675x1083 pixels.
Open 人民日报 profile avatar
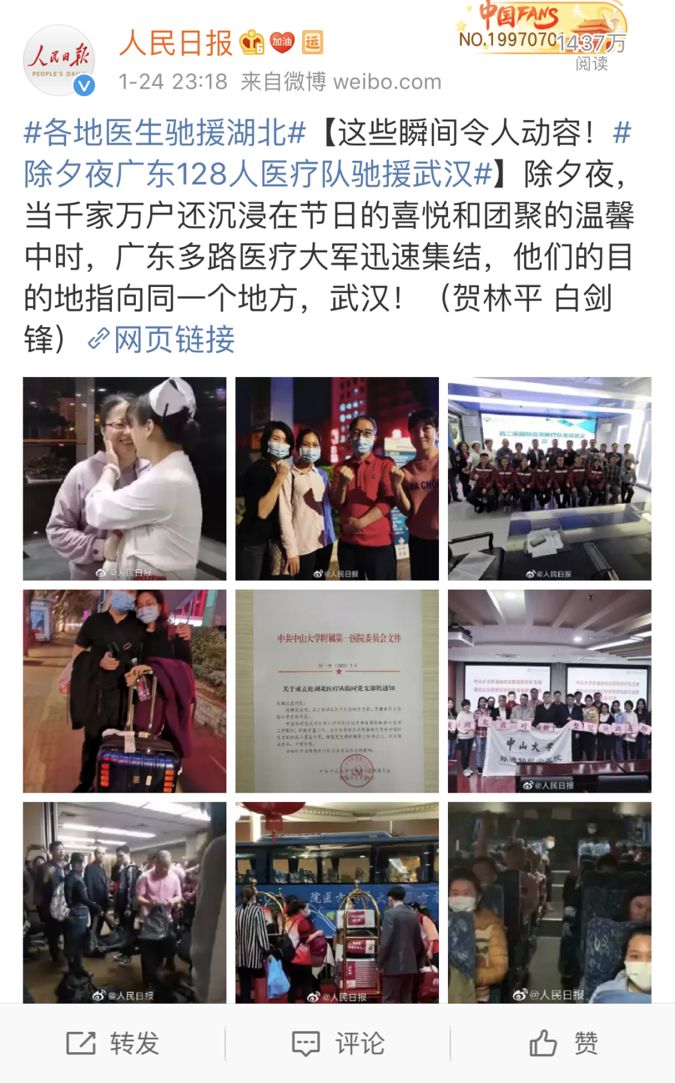tap(59, 60)
